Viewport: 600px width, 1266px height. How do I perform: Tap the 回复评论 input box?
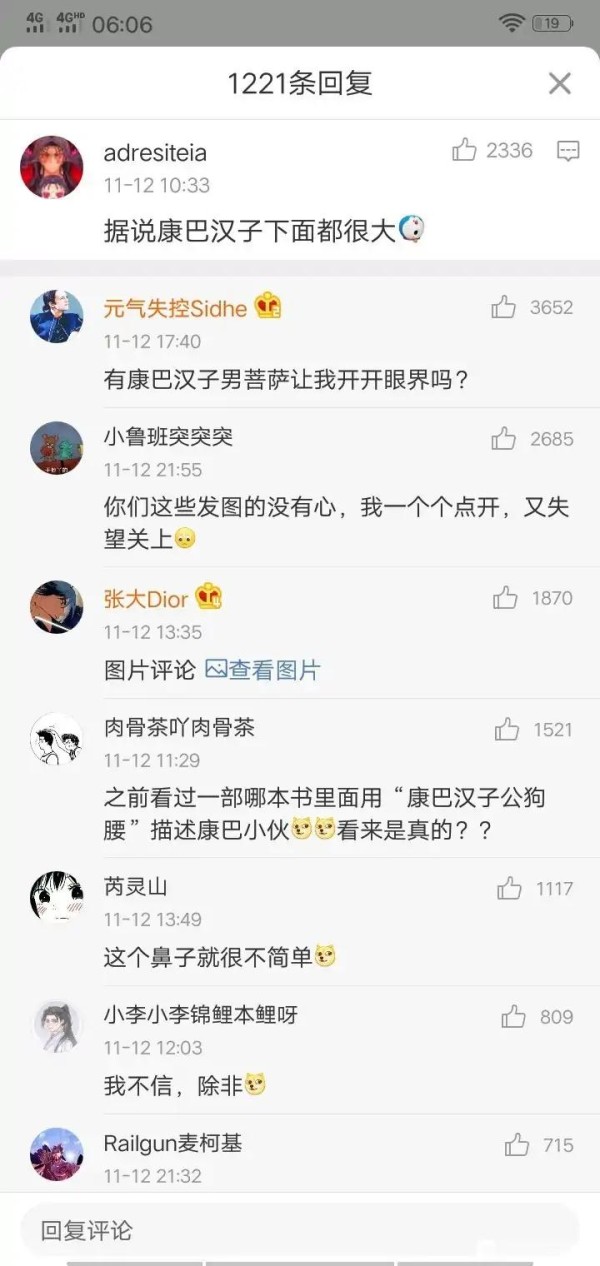coord(300,1230)
